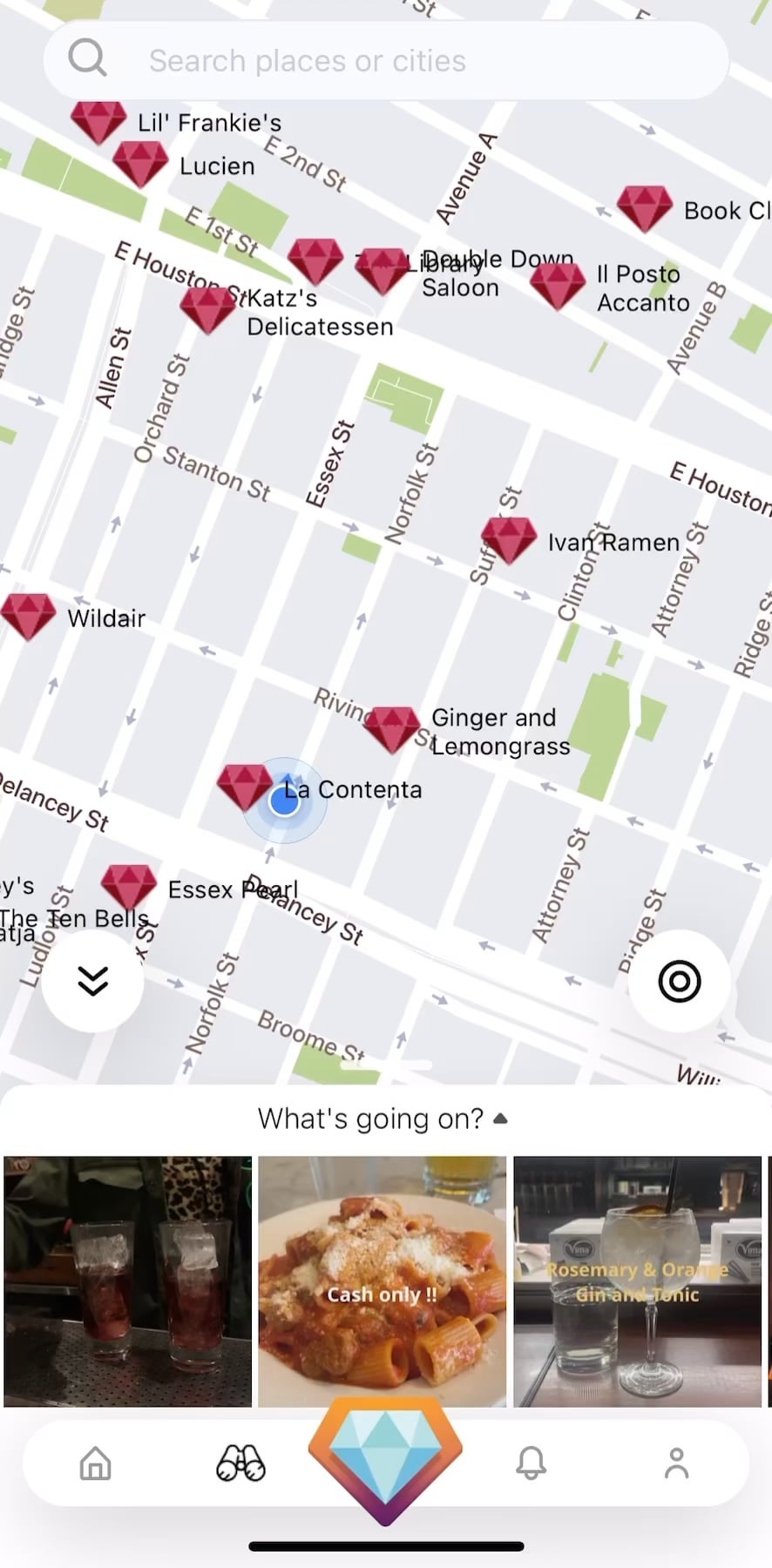The image size is (772, 1568).
Task: Go to the home tab
Action: coord(96,1463)
